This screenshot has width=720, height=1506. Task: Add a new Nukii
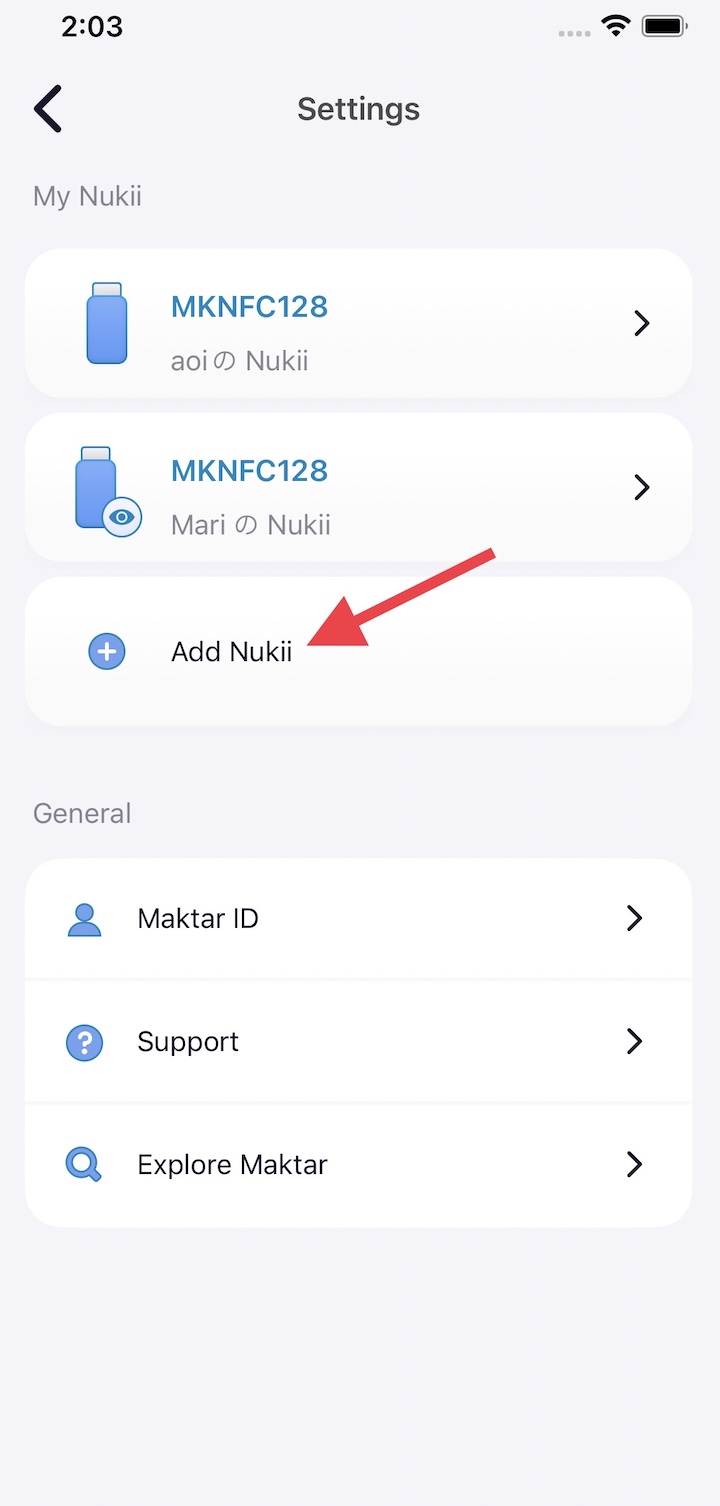click(232, 652)
